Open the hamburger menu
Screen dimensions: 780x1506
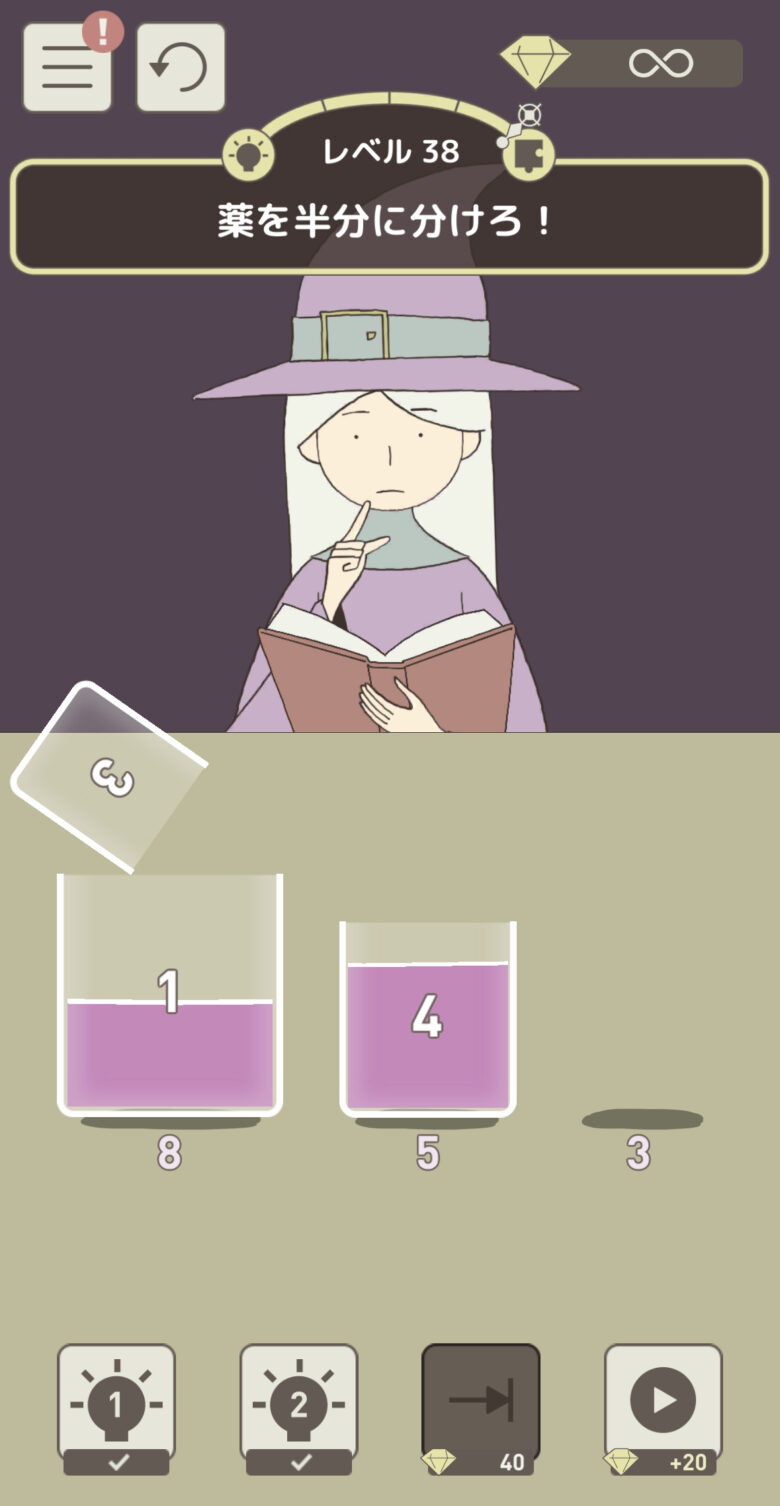[x=67, y=67]
